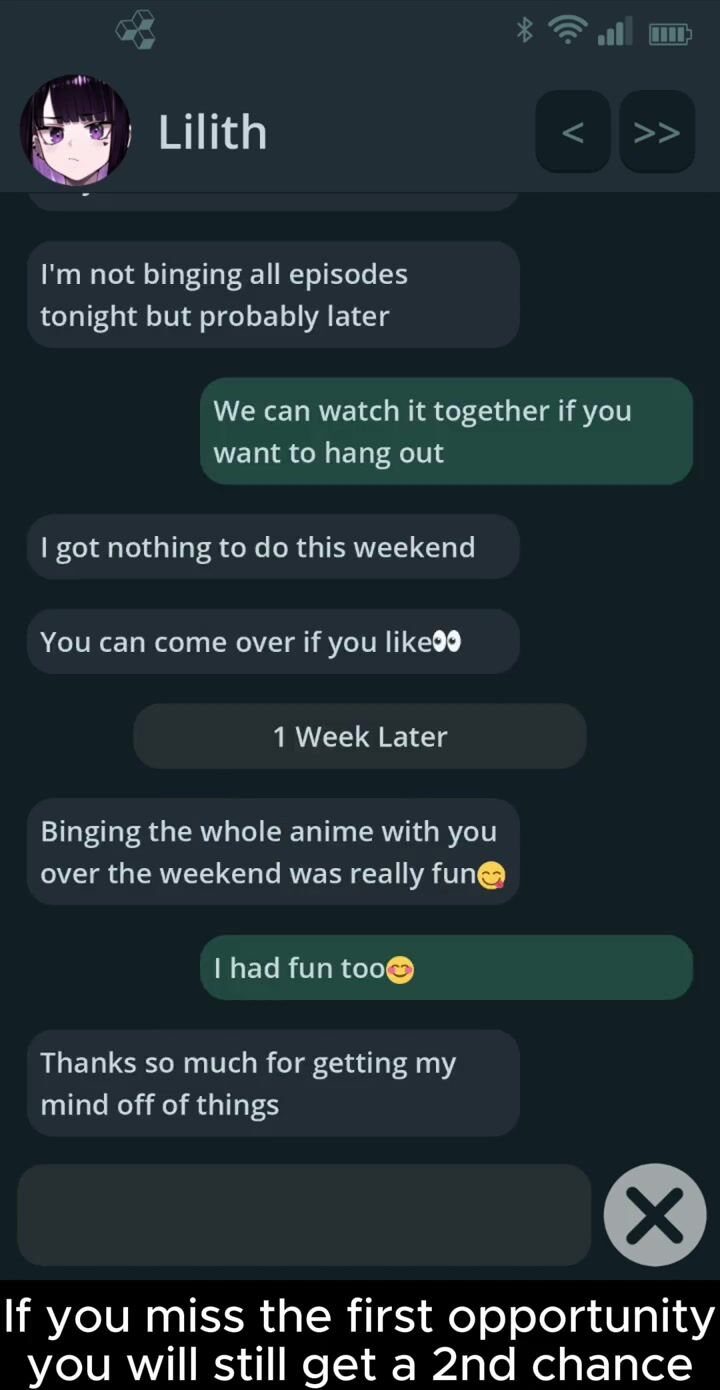The width and height of the screenshot is (720, 1390).
Task: Go back using the left arrow button
Action: (573, 132)
